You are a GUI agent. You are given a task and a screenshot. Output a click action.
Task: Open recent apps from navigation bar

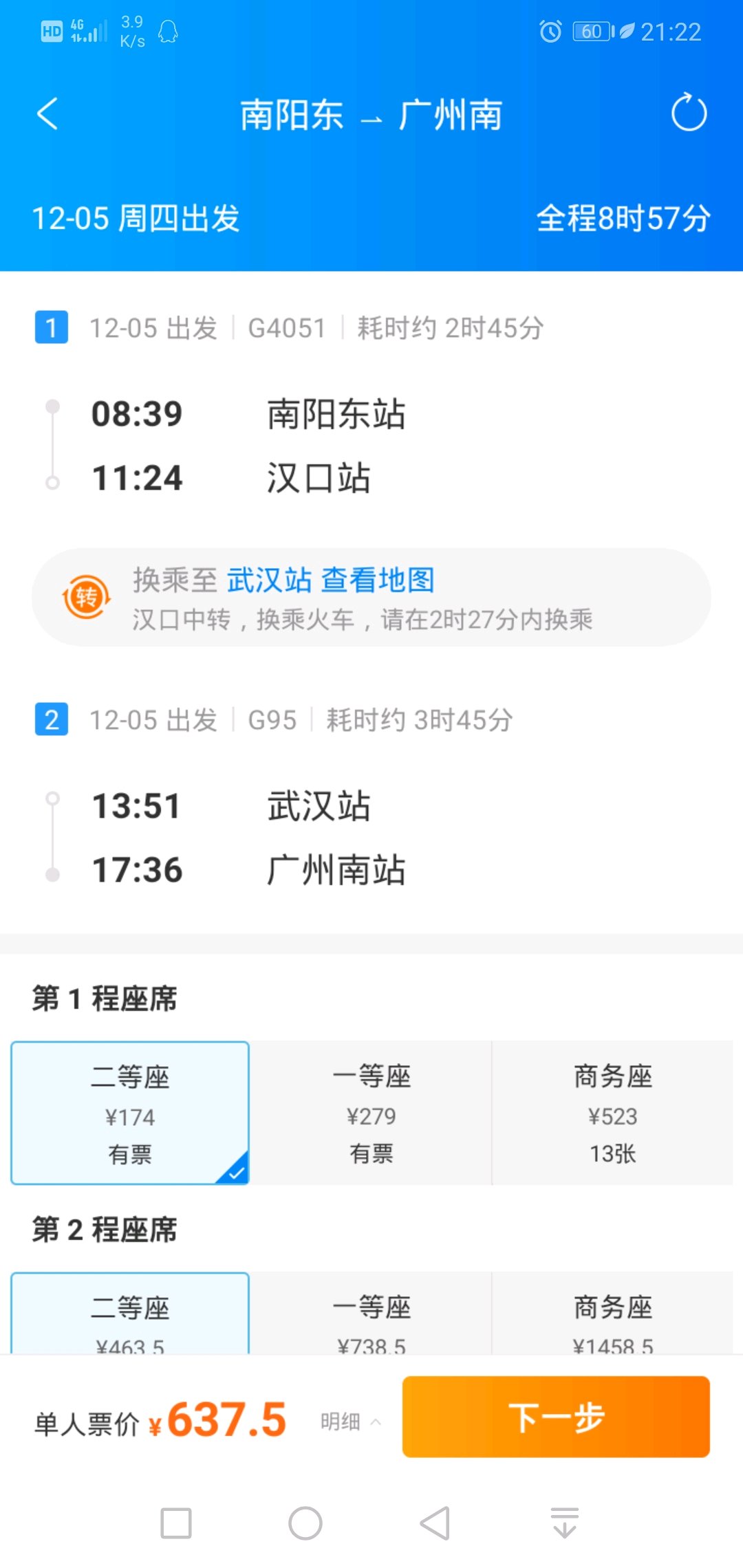[176, 1523]
